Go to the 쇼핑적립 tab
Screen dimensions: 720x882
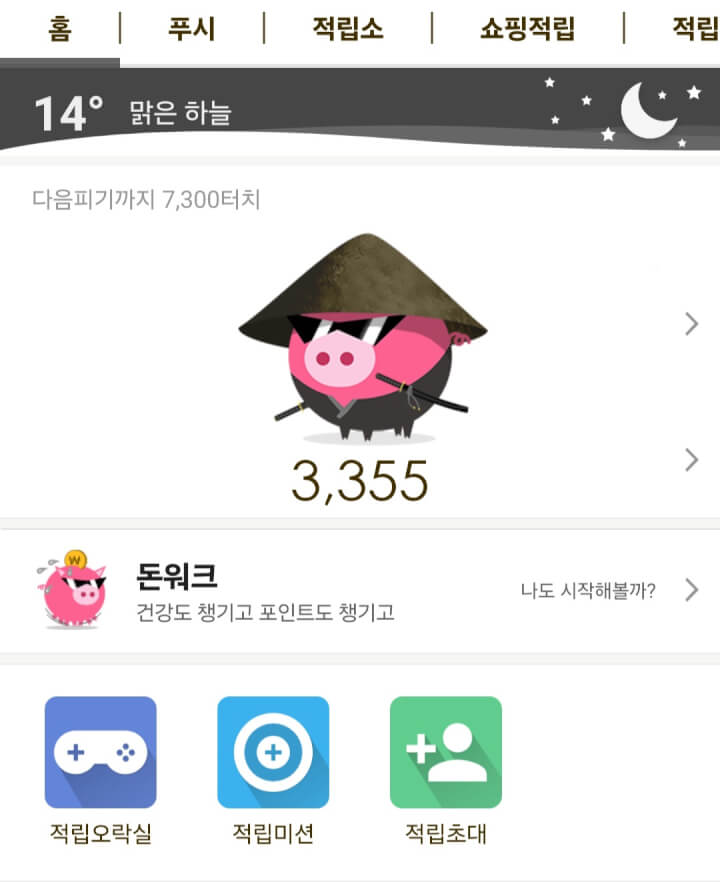point(527,29)
